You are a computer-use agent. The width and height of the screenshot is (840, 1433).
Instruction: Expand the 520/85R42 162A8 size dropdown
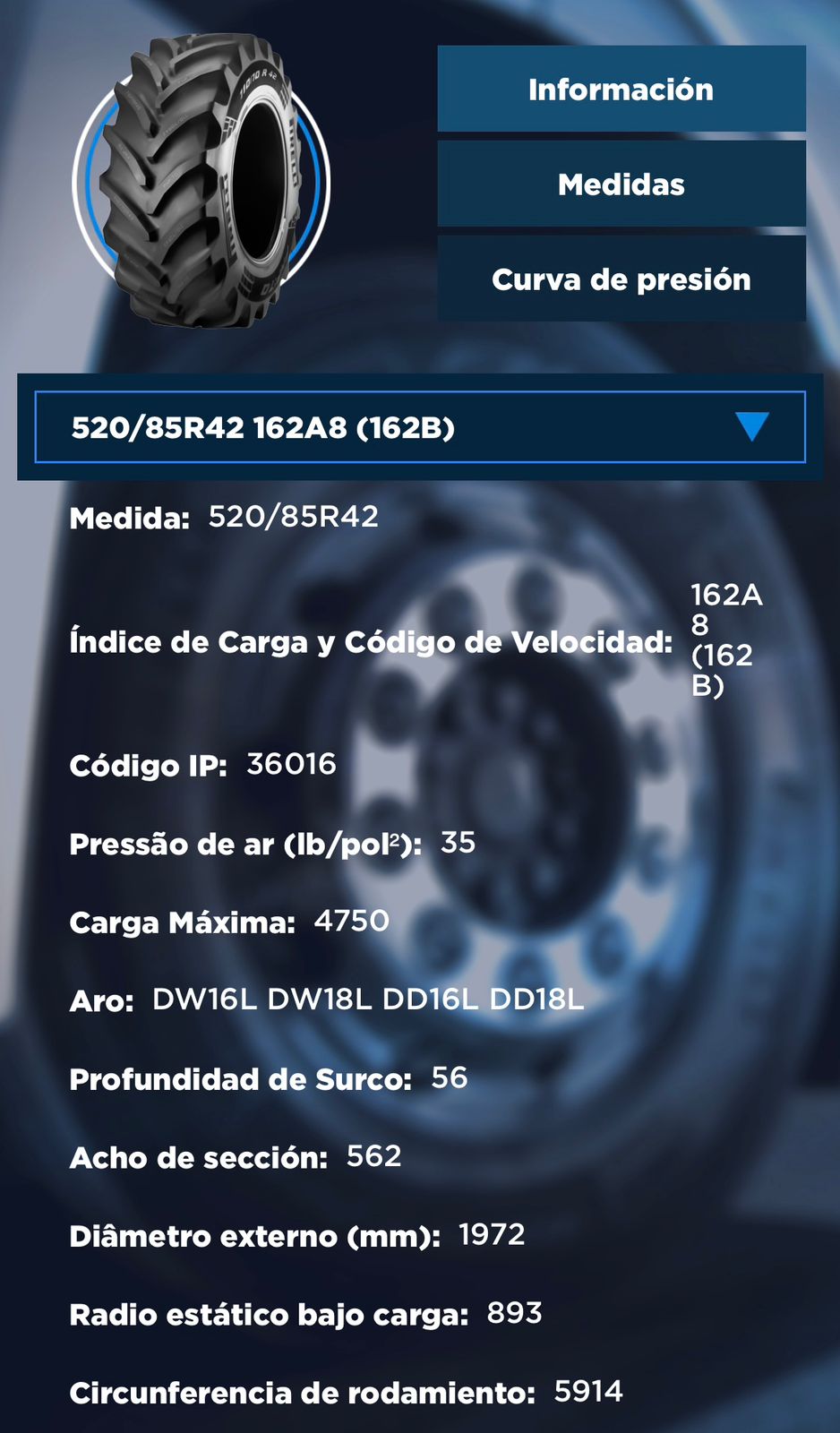pos(420,427)
